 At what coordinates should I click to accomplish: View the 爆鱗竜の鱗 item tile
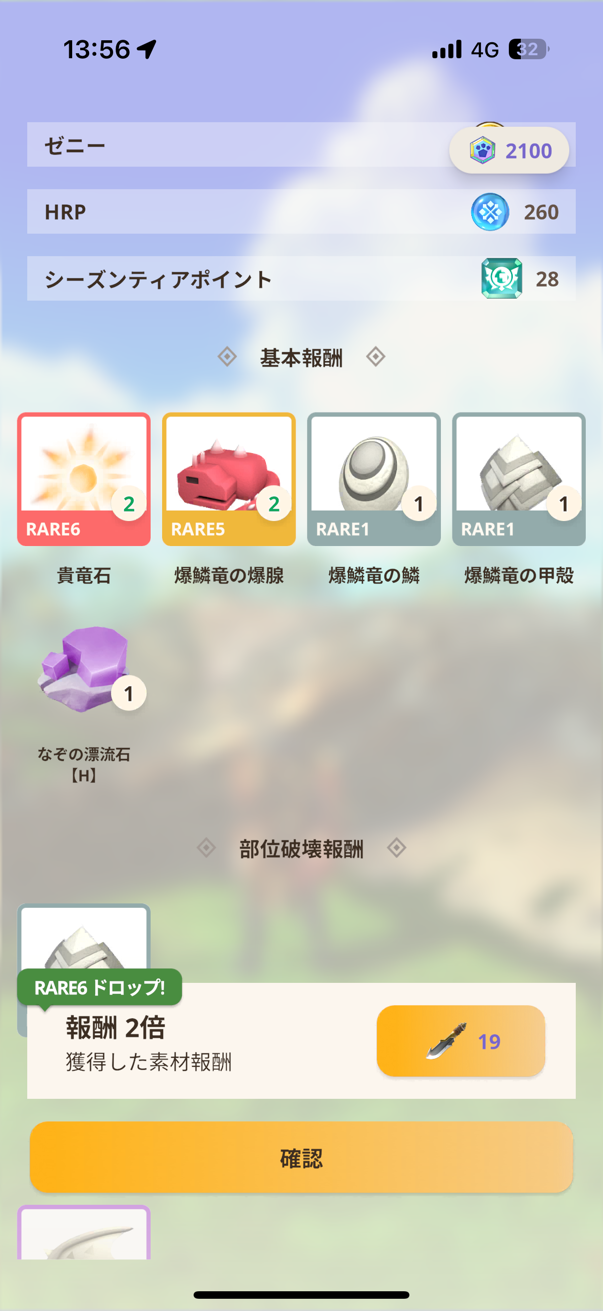[374, 479]
